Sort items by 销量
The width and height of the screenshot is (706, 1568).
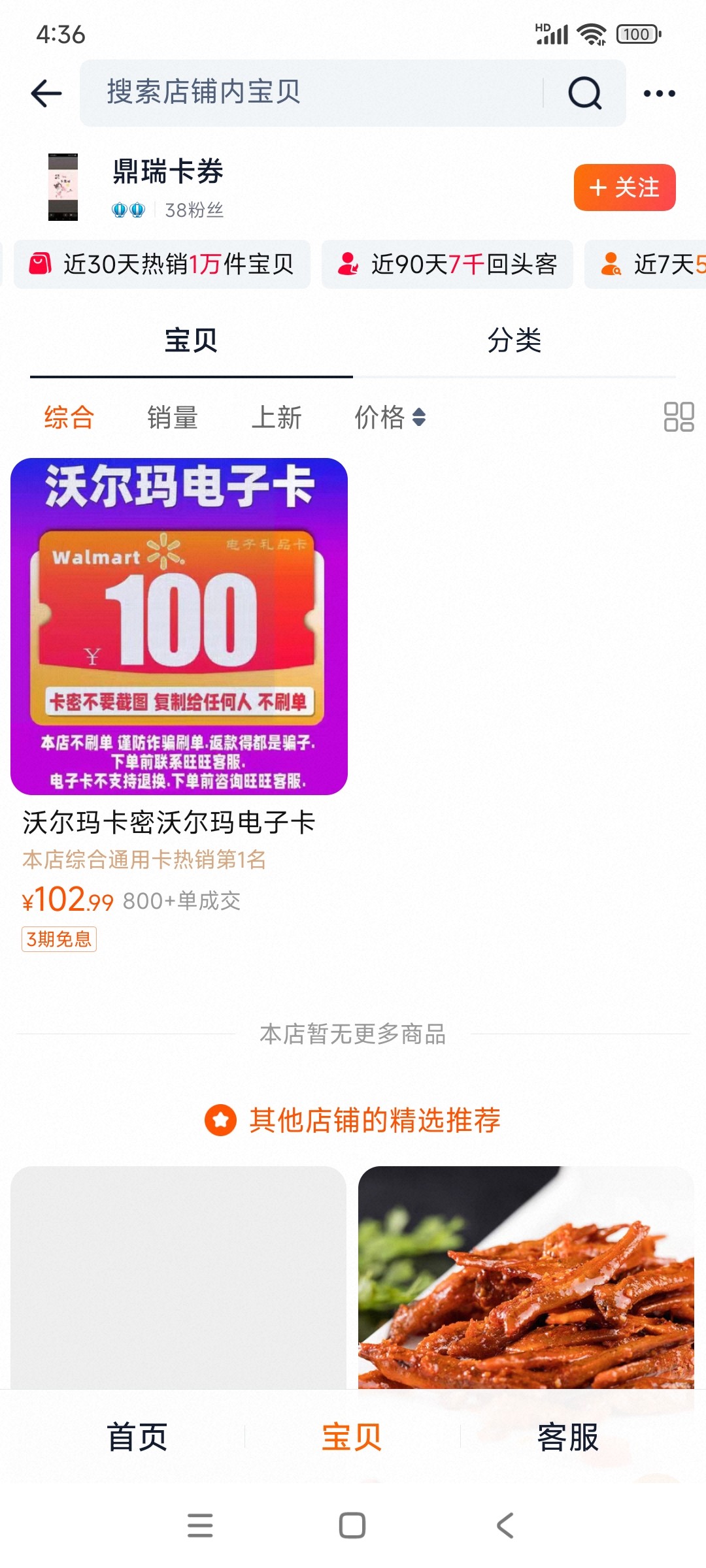(173, 417)
